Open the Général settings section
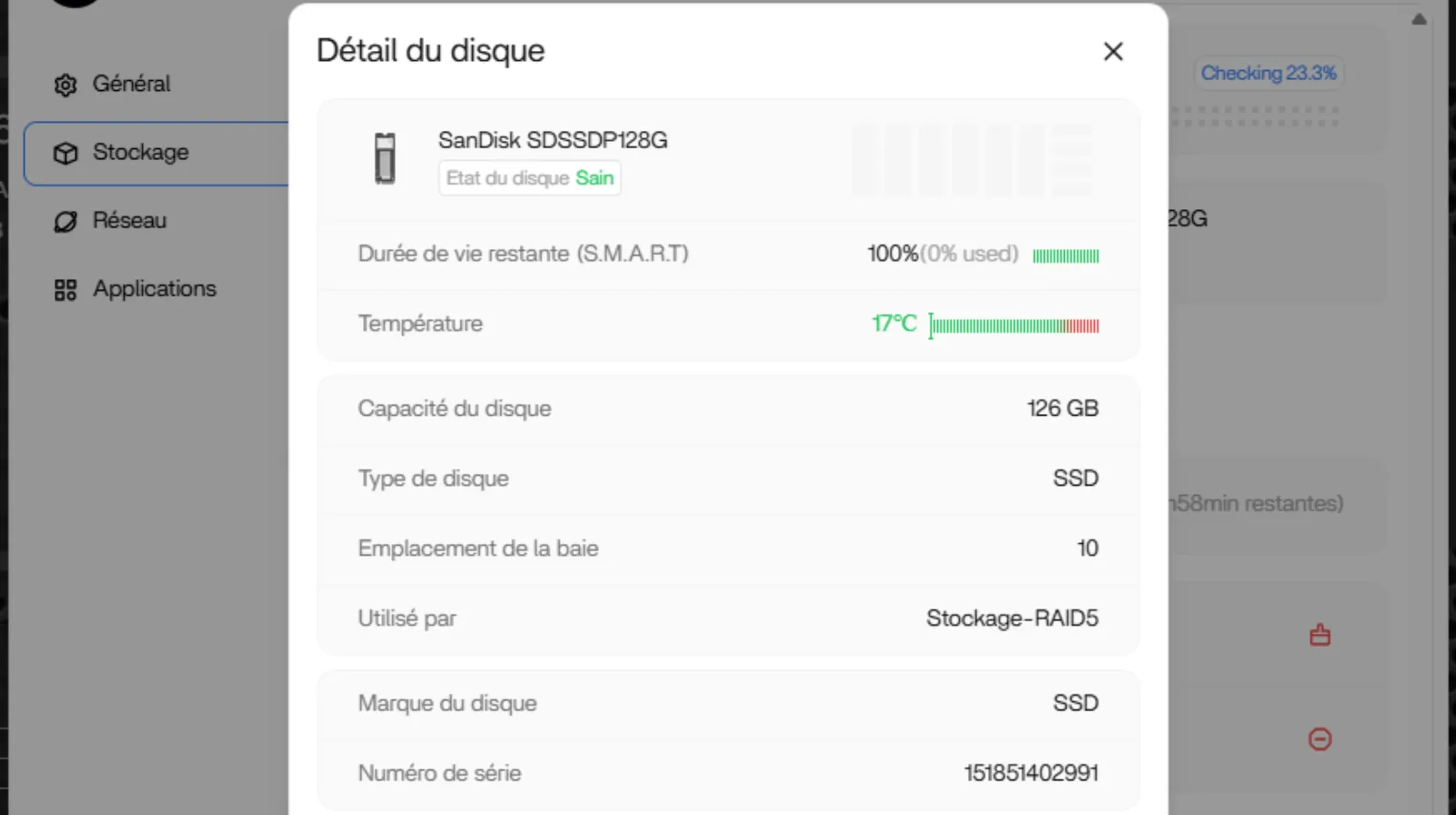The width and height of the screenshot is (1456, 815). (131, 85)
